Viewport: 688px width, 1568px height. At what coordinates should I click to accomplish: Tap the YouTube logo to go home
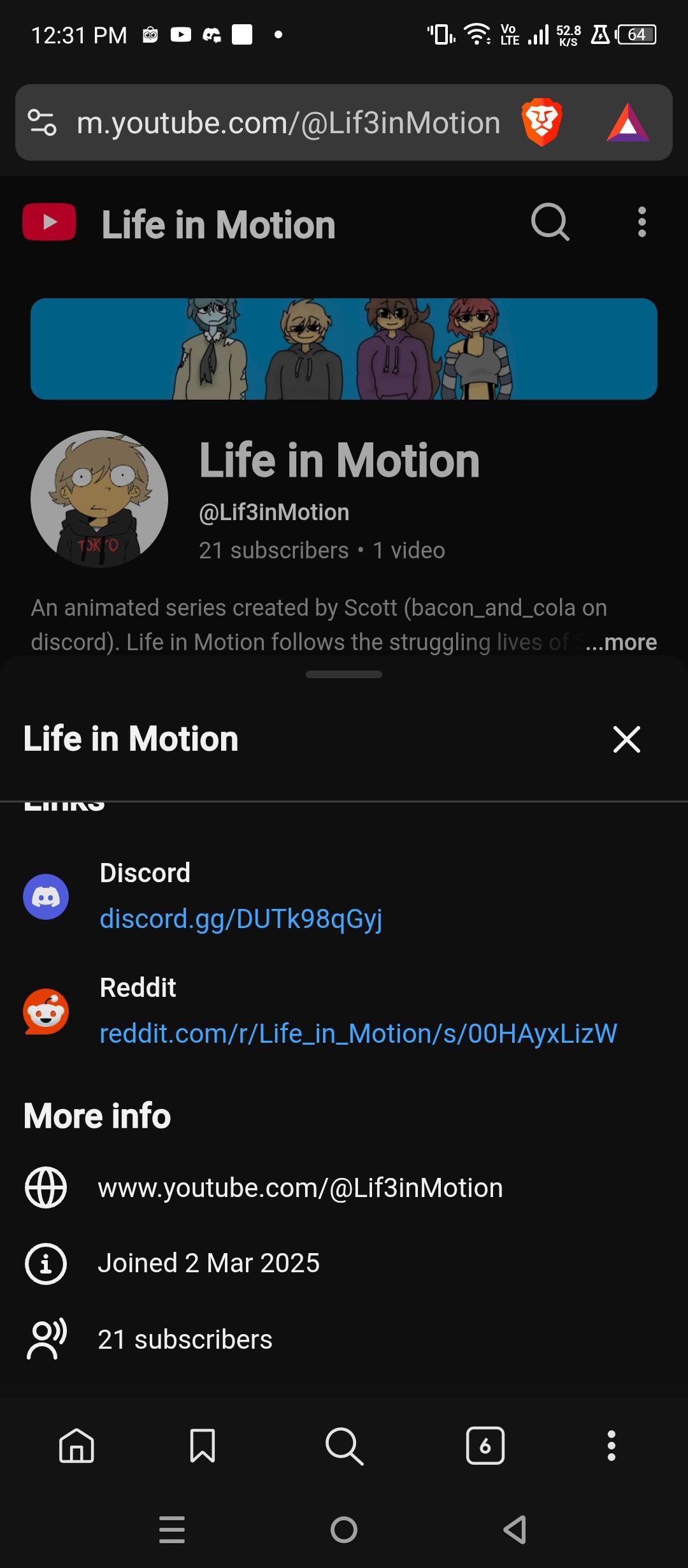49,222
